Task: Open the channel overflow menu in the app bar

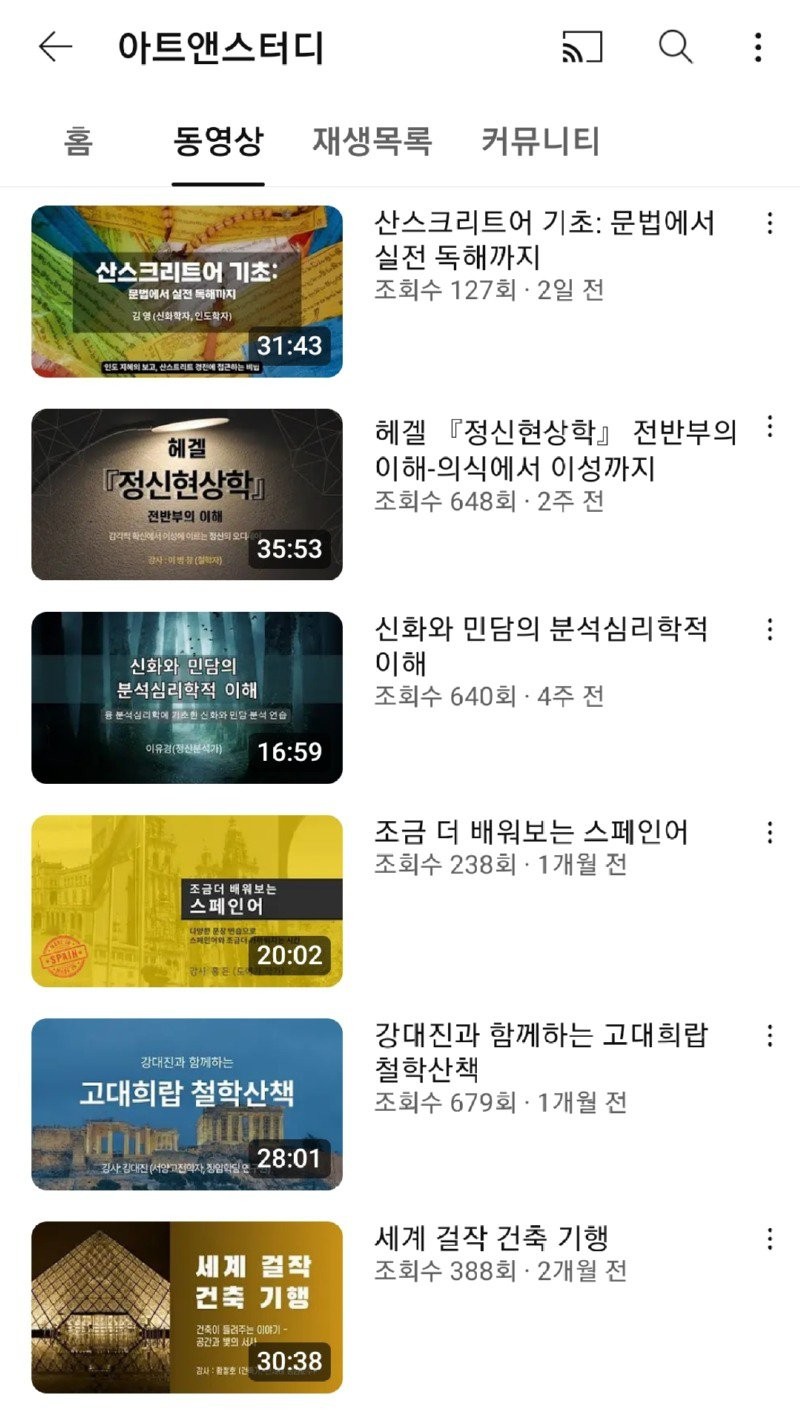Action: [758, 48]
